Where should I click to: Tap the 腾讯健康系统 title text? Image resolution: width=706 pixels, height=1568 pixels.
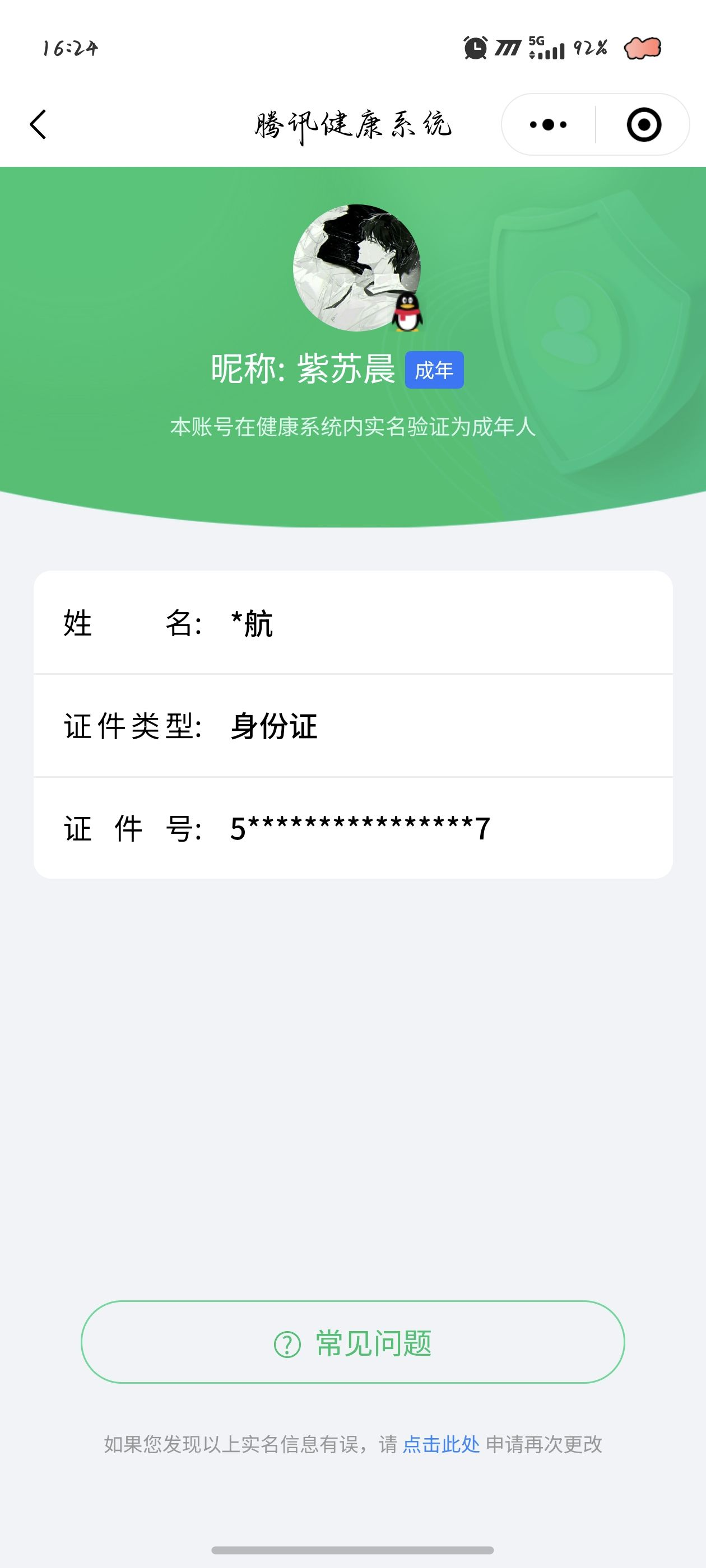pyautogui.click(x=352, y=125)
